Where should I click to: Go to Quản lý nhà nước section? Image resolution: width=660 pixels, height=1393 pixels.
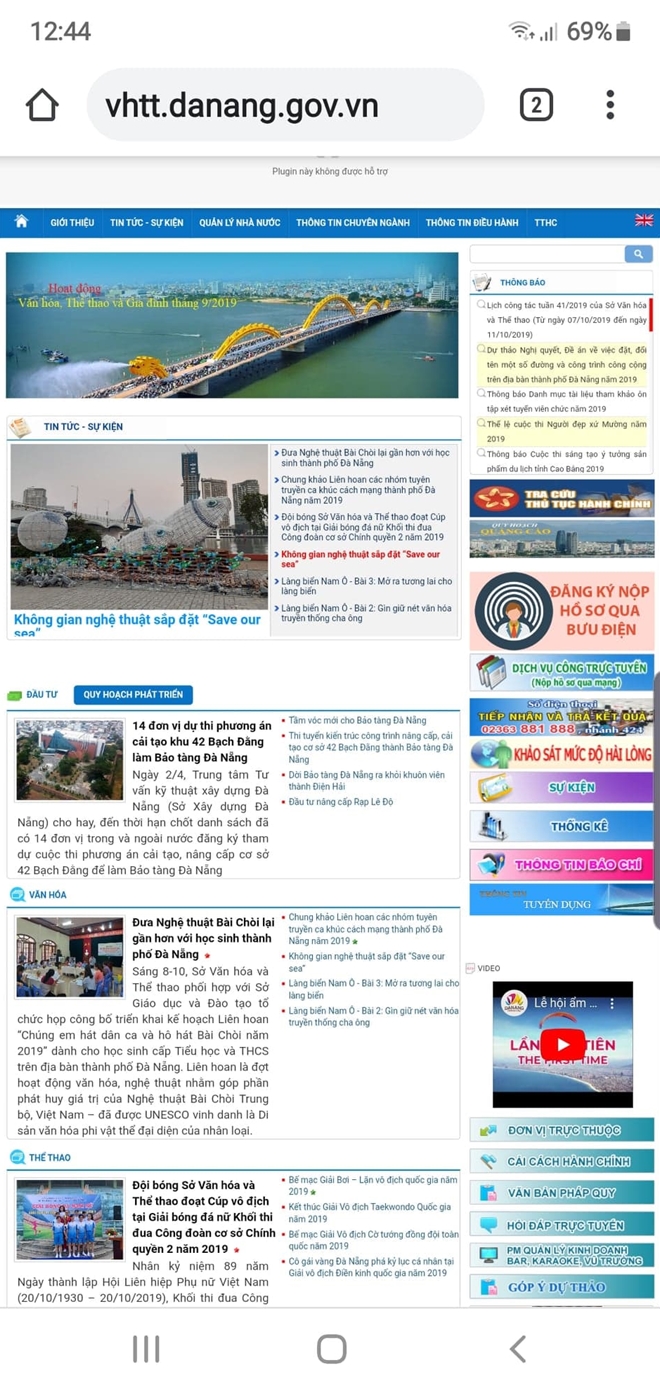pos(239,223)
